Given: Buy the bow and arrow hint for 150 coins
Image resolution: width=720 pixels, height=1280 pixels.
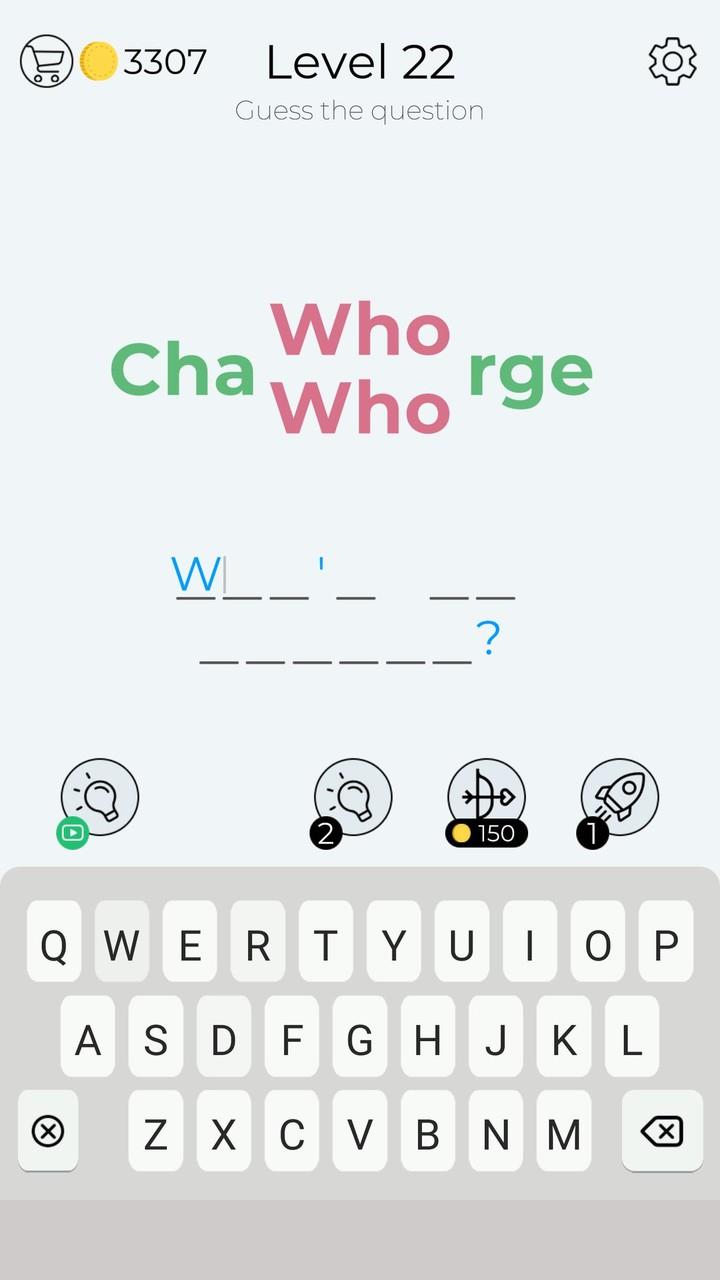Looking at the screenshot, I should pos(486,798).
